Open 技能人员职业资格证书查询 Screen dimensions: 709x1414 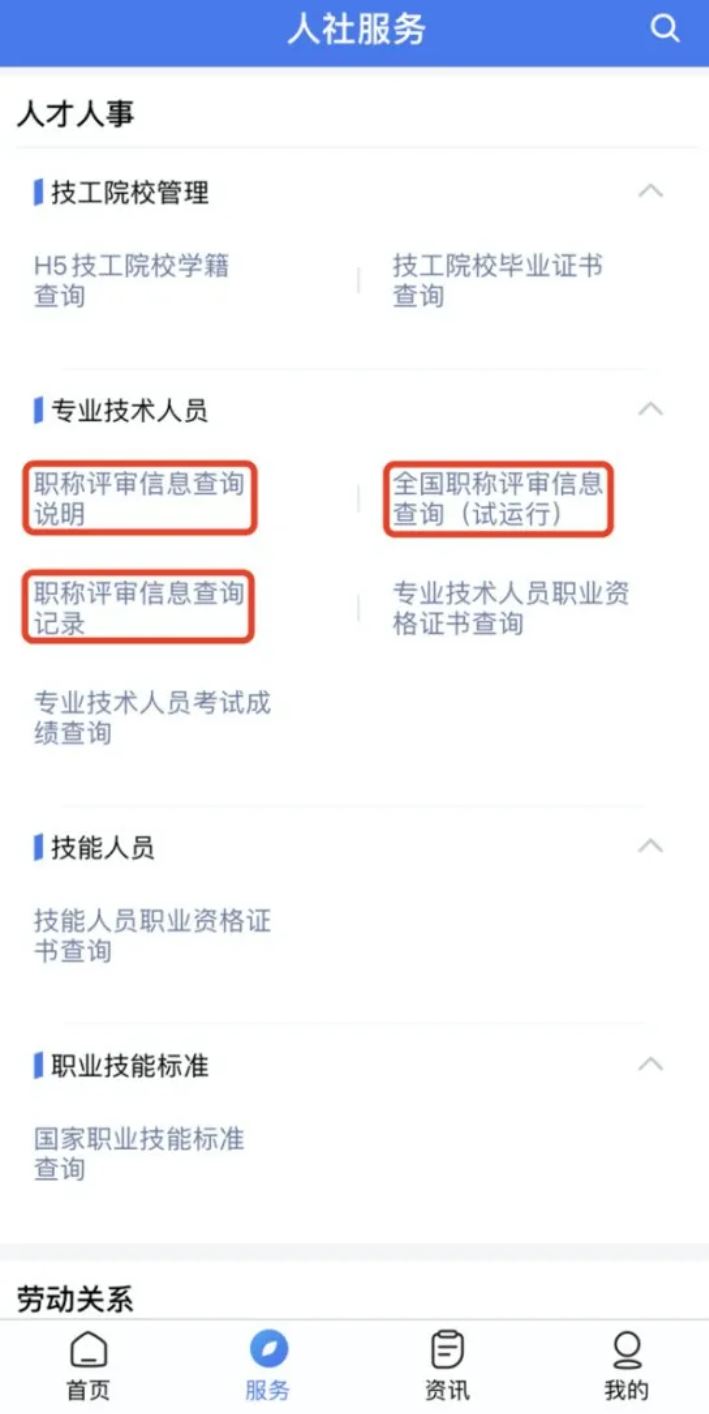(x=152, y=935)
